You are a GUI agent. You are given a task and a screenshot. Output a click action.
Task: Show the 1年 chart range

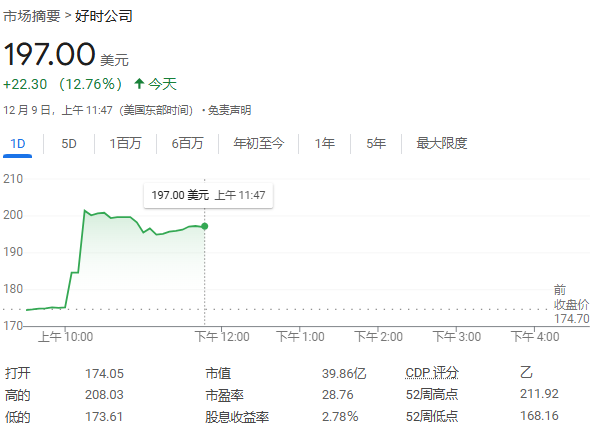click(325, 144)
